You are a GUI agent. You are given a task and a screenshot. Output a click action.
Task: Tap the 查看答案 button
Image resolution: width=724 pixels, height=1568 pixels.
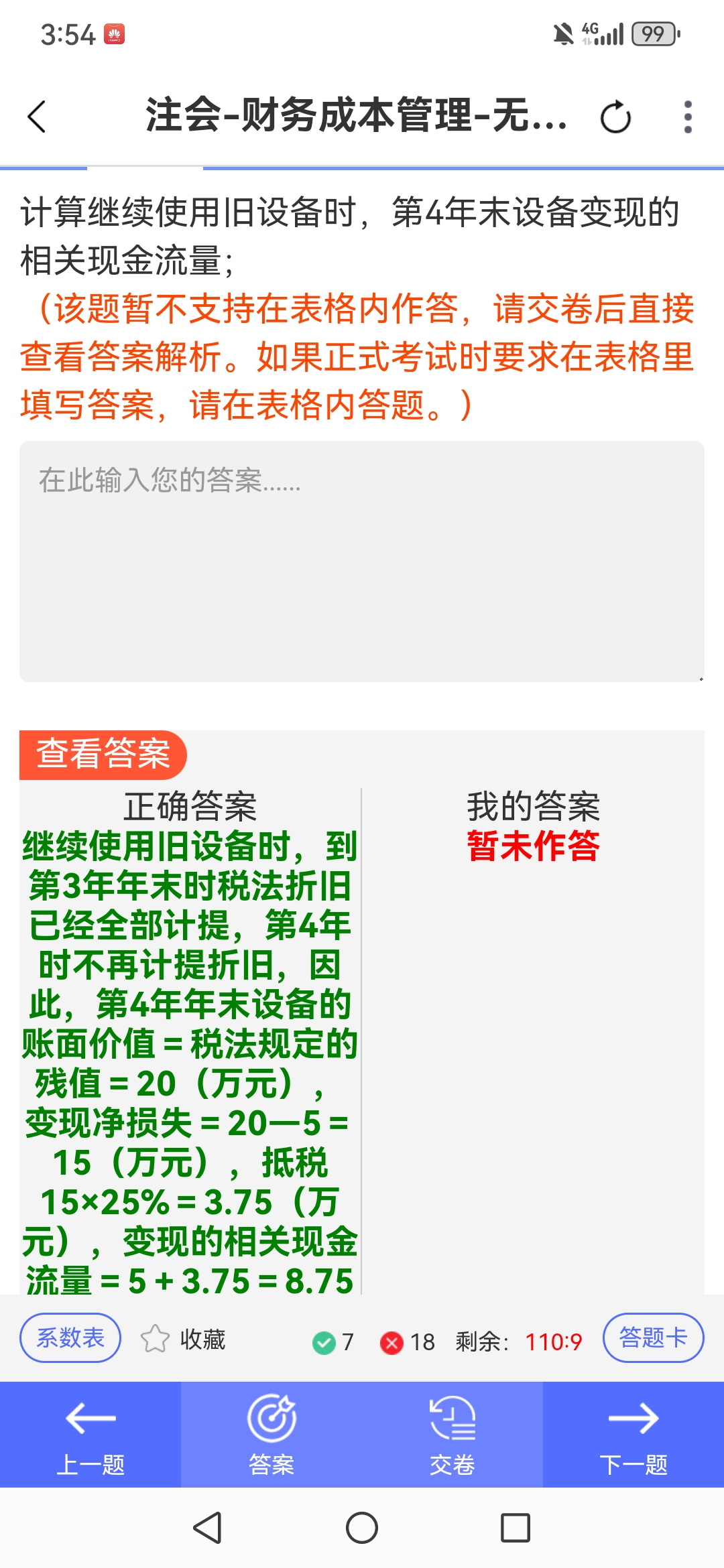click(103, 754)
